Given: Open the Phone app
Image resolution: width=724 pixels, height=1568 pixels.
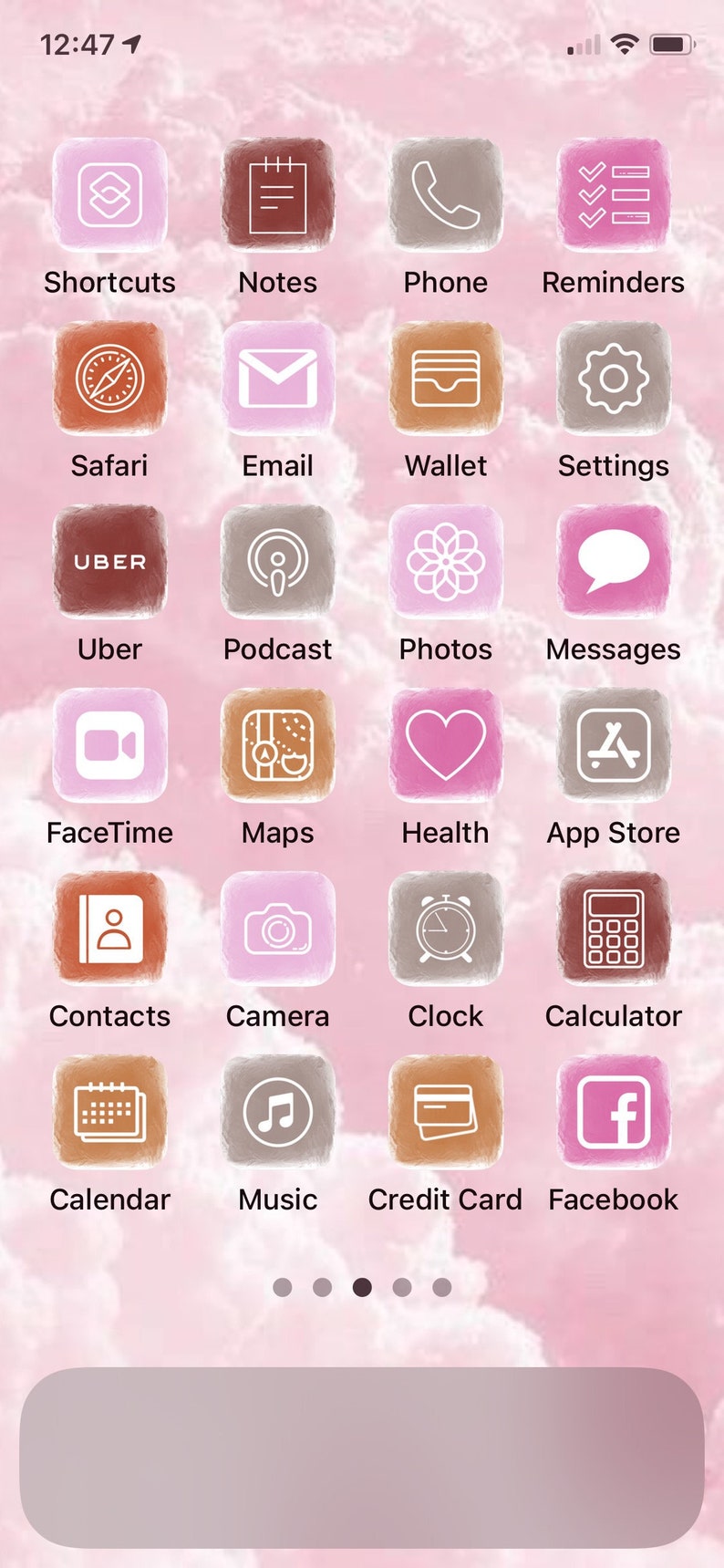Looking at the screenshot, I should (x=446, y=194).
